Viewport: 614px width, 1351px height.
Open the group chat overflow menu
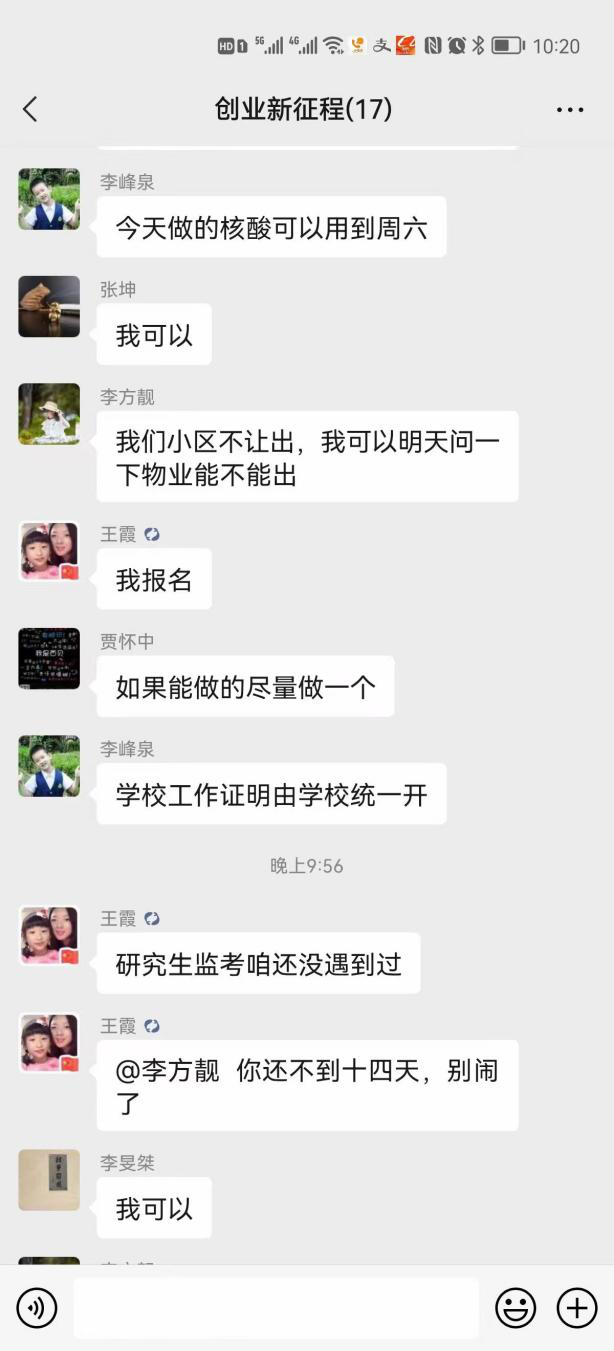pos(569,109)
